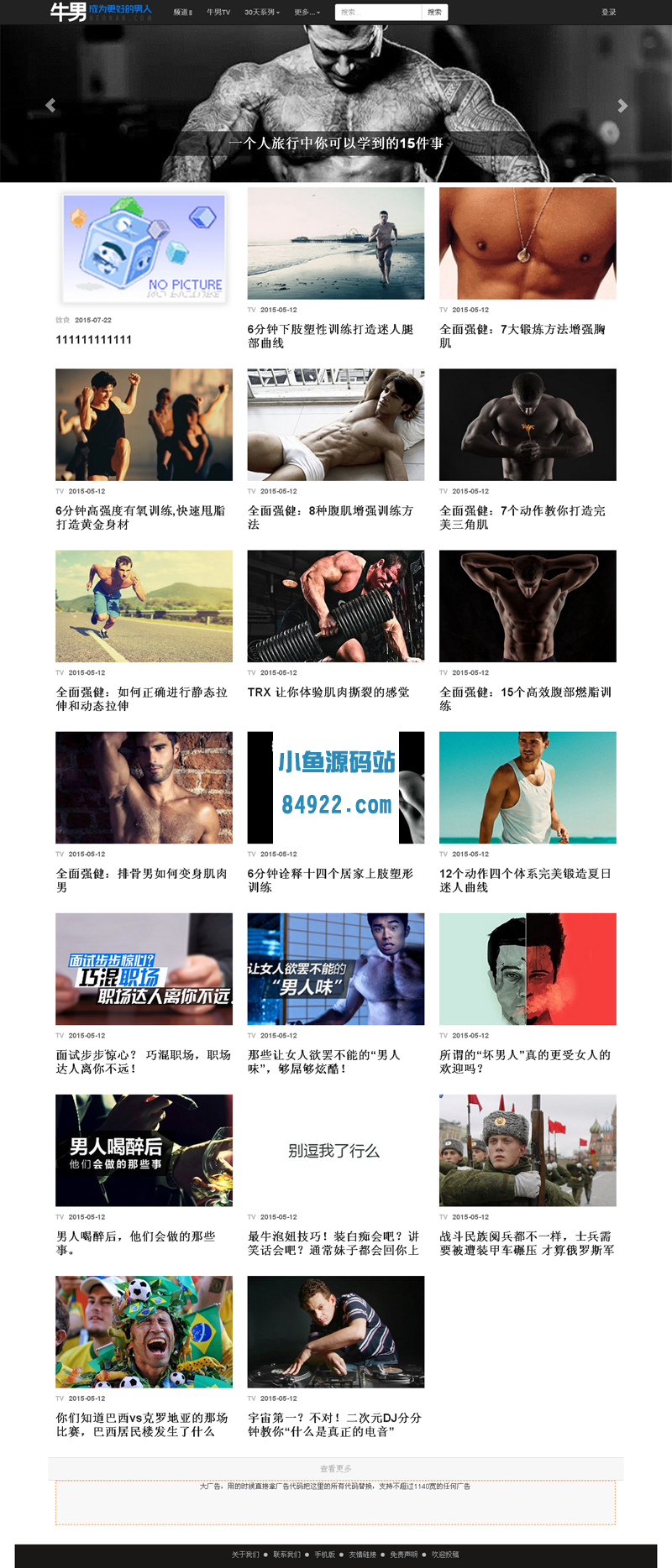Open the article titled 111111111111
The height and width of the screenshot is (1568, 672).
pyautogui.click(x=94, y=340)
